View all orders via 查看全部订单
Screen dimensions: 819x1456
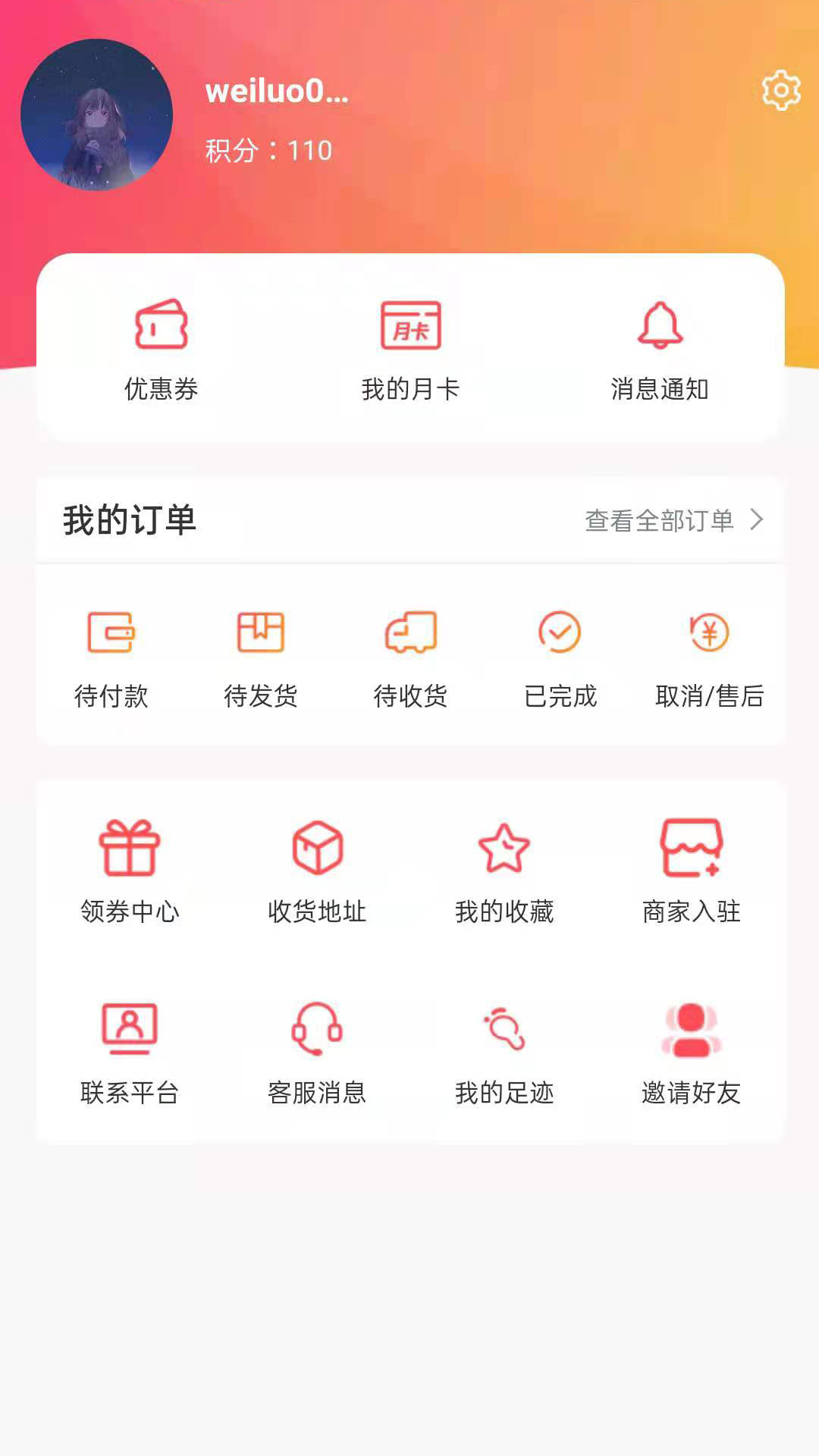click(673, 520)
